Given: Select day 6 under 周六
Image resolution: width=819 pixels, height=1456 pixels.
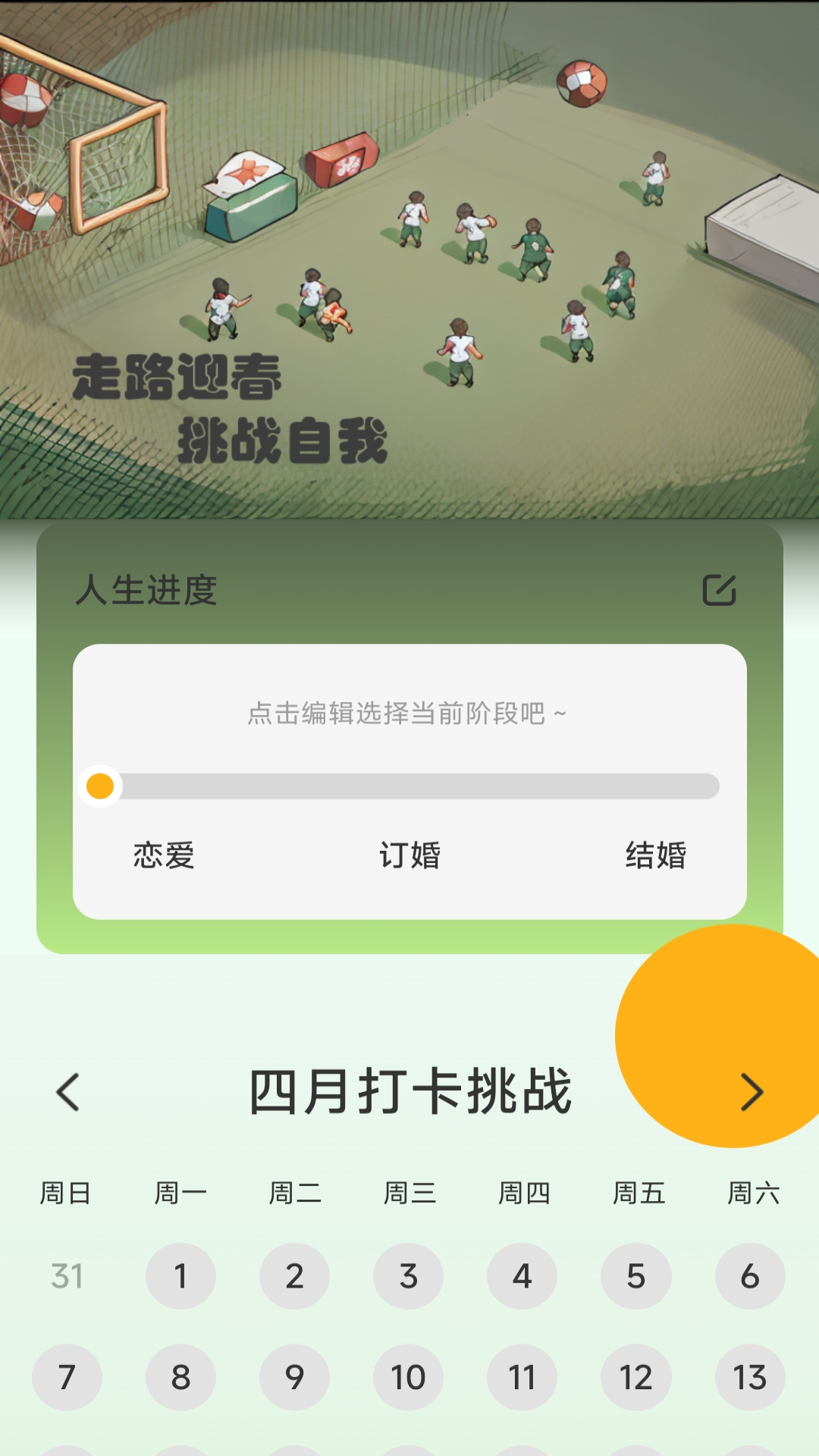Looking at the screenshot, I should tap(749, 1276).
